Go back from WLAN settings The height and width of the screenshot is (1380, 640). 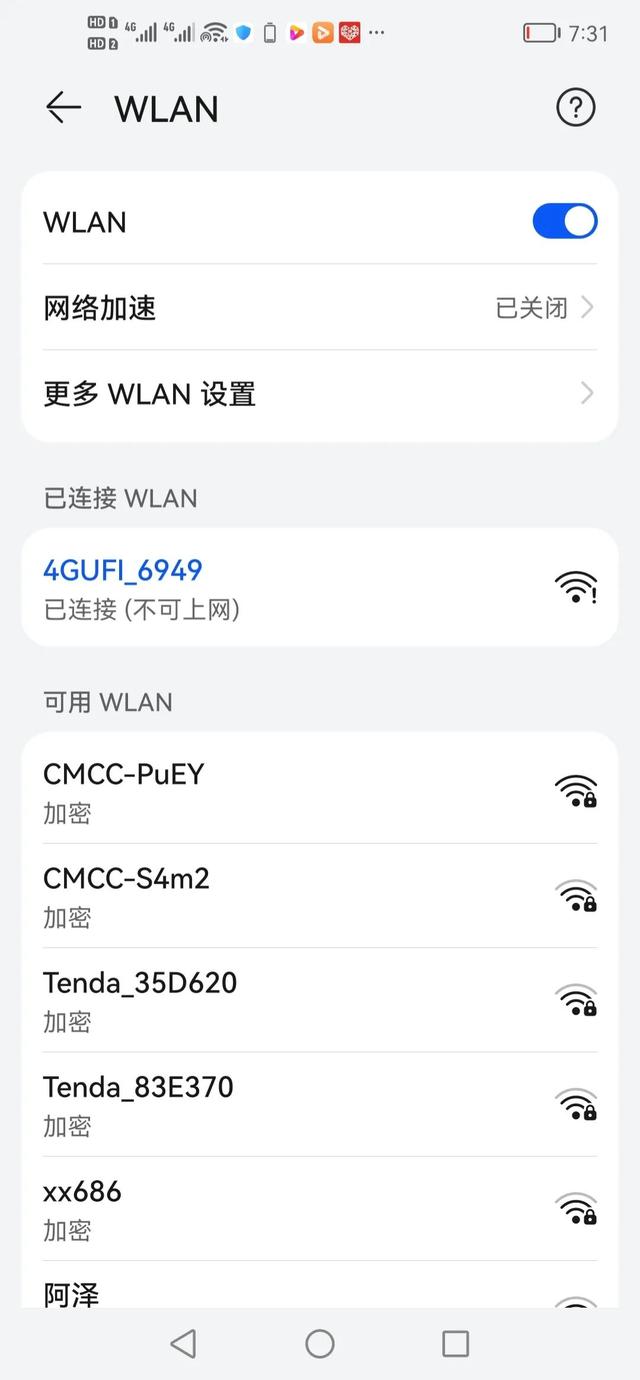click(63, 108)
